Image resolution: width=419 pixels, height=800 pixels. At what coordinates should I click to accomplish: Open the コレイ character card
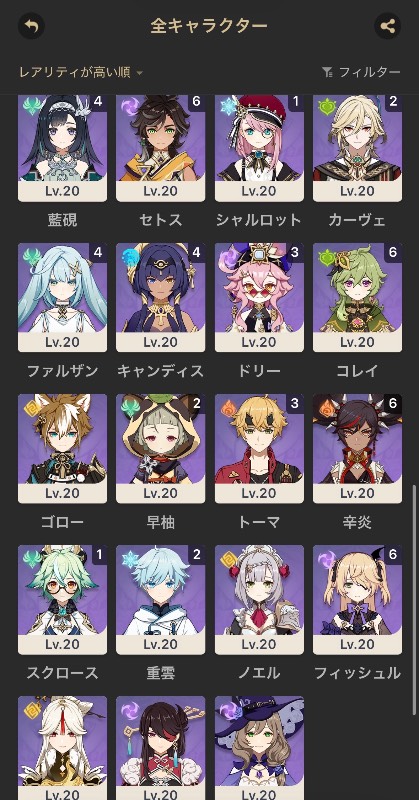tap(357, 297)
